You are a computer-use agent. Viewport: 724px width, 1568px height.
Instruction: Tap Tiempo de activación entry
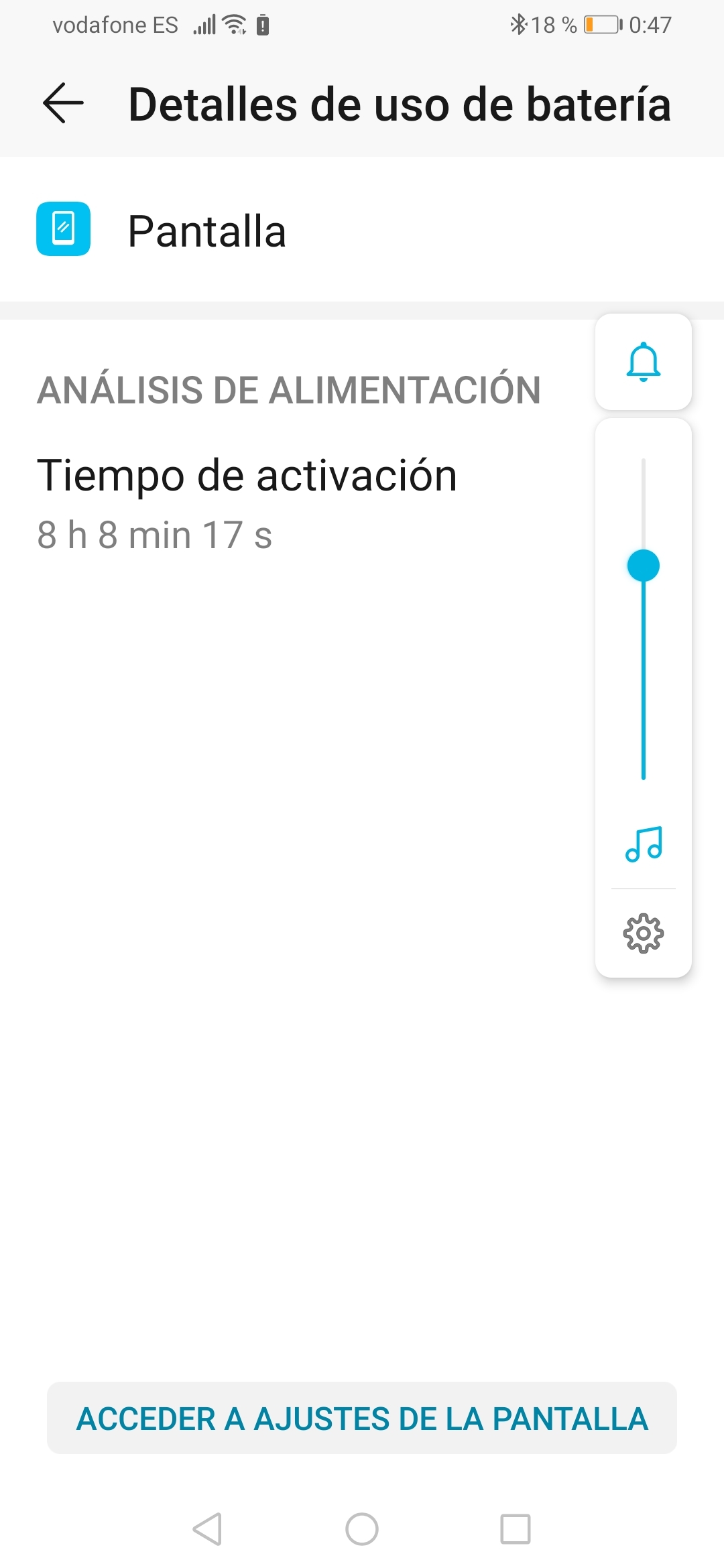pos(247,476)
